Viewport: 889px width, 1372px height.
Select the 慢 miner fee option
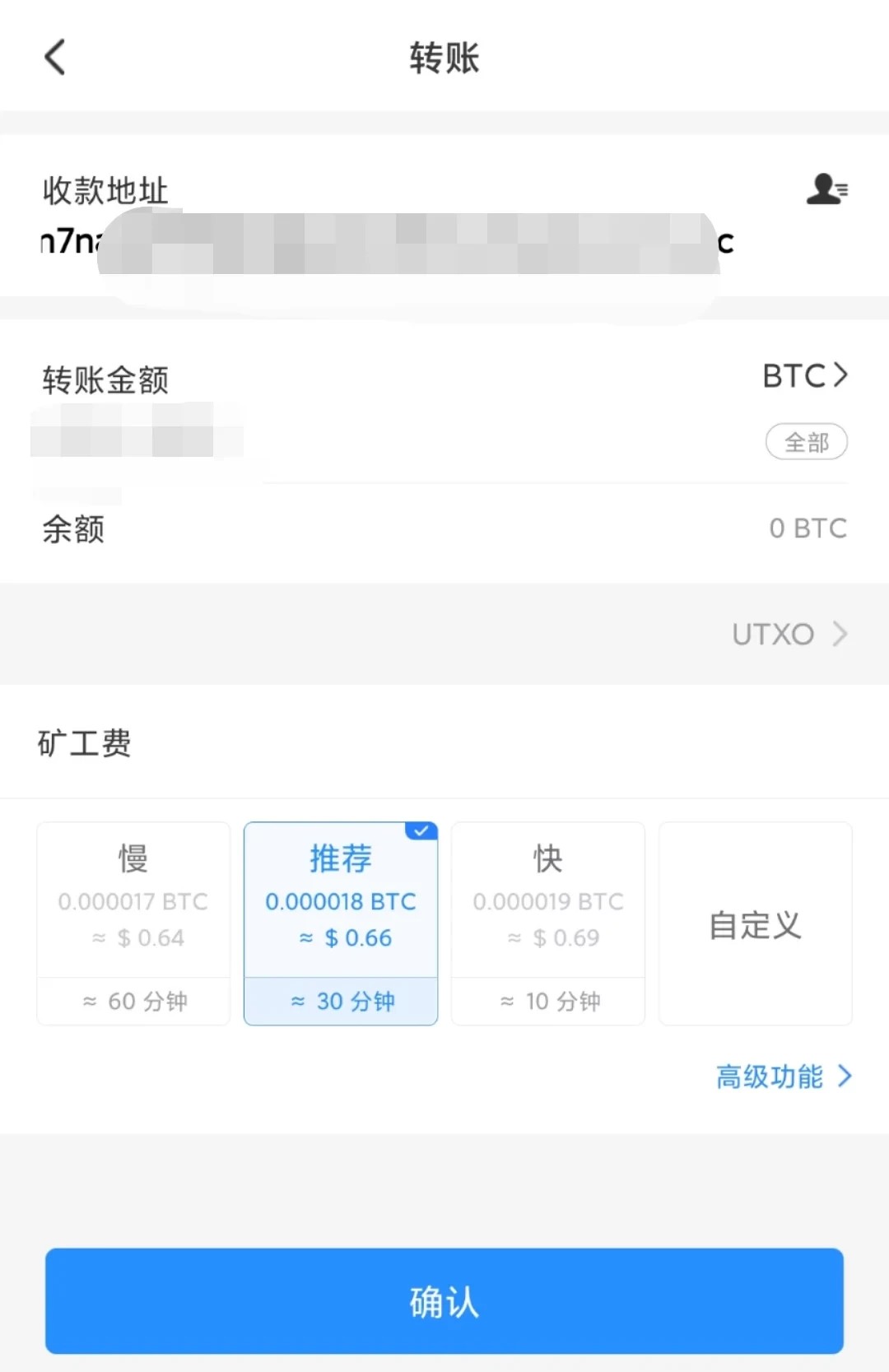click(133, 923)
